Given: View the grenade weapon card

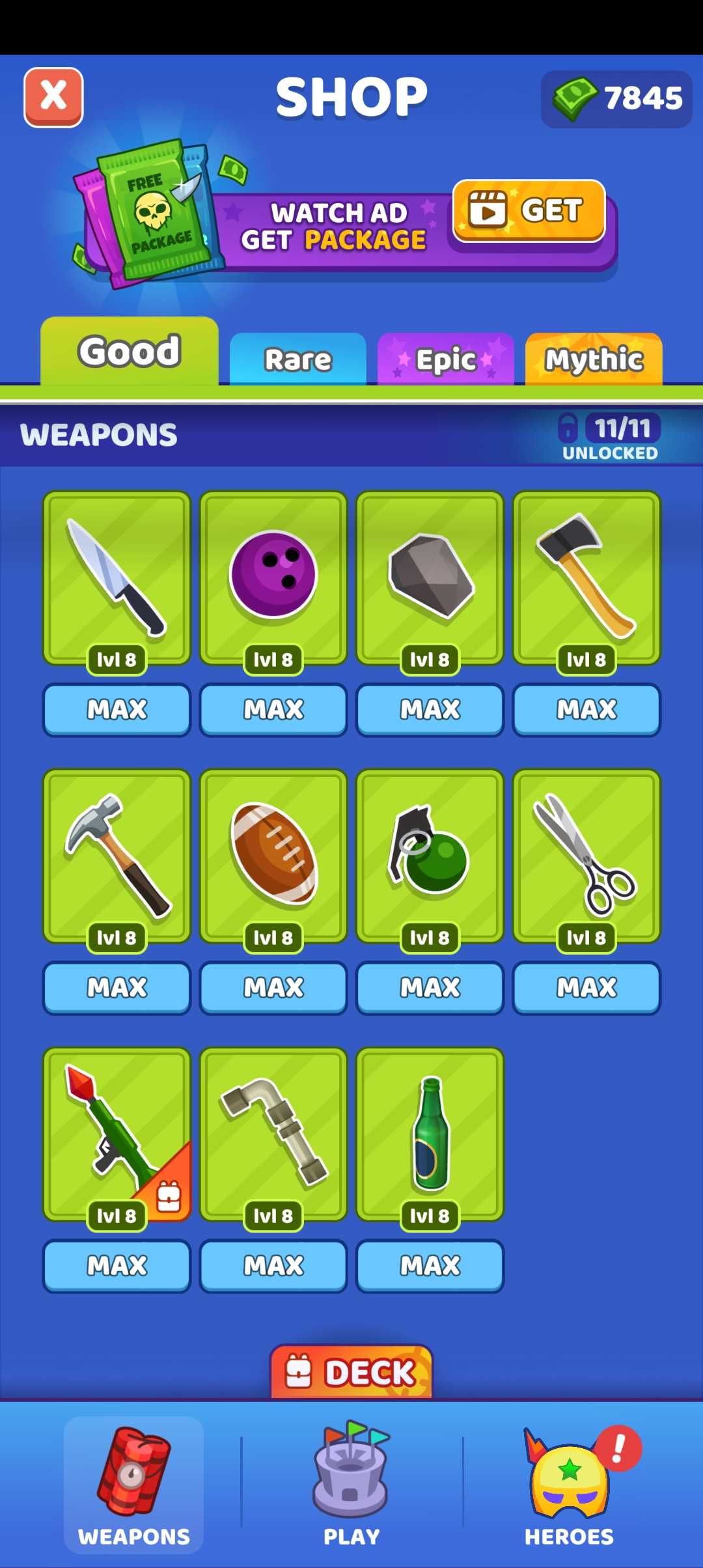Looking at the screenshot, I should click(x=430, y=856).
